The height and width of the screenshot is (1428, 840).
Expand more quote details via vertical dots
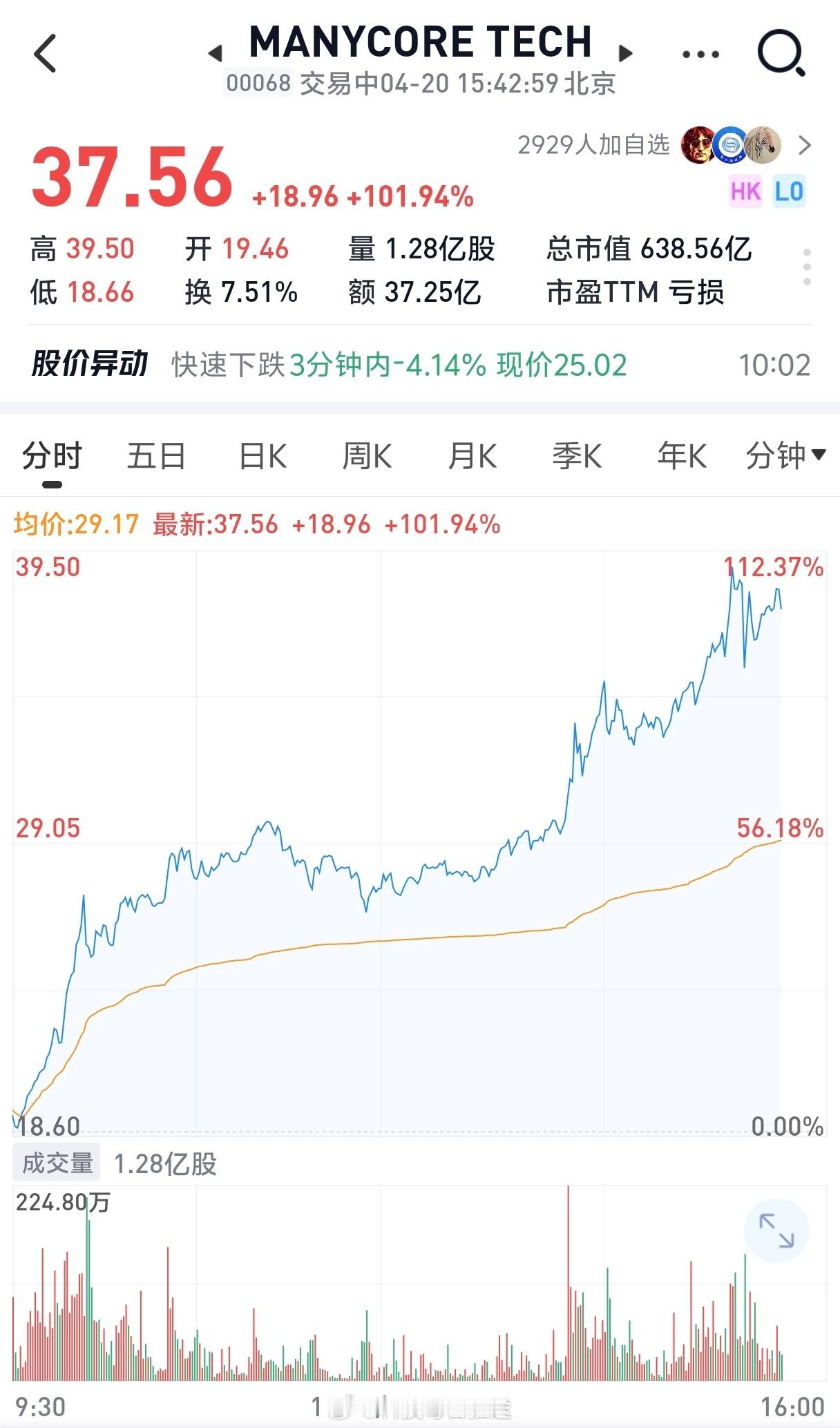click(x=807, y=267)
